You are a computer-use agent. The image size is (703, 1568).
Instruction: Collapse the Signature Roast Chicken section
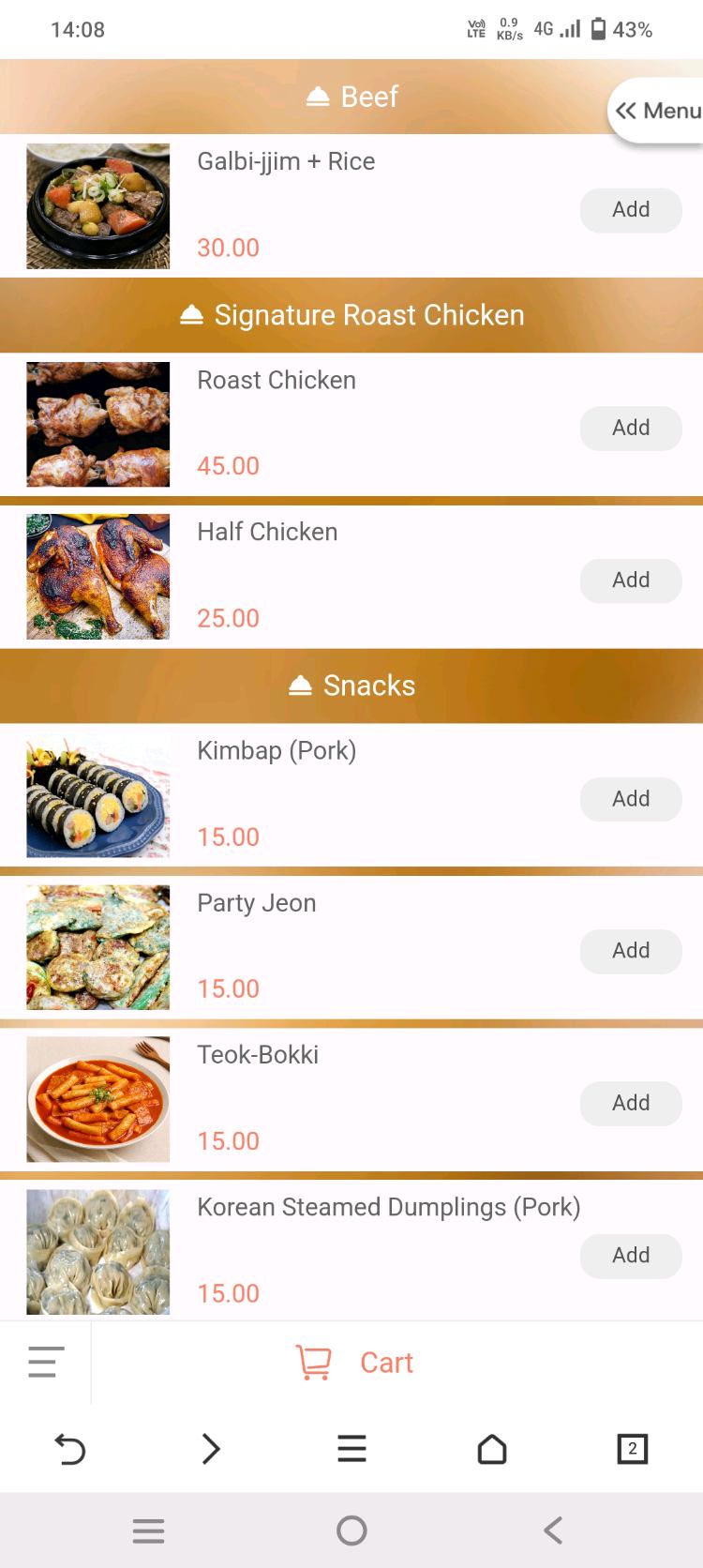click(x=351, y=315)
